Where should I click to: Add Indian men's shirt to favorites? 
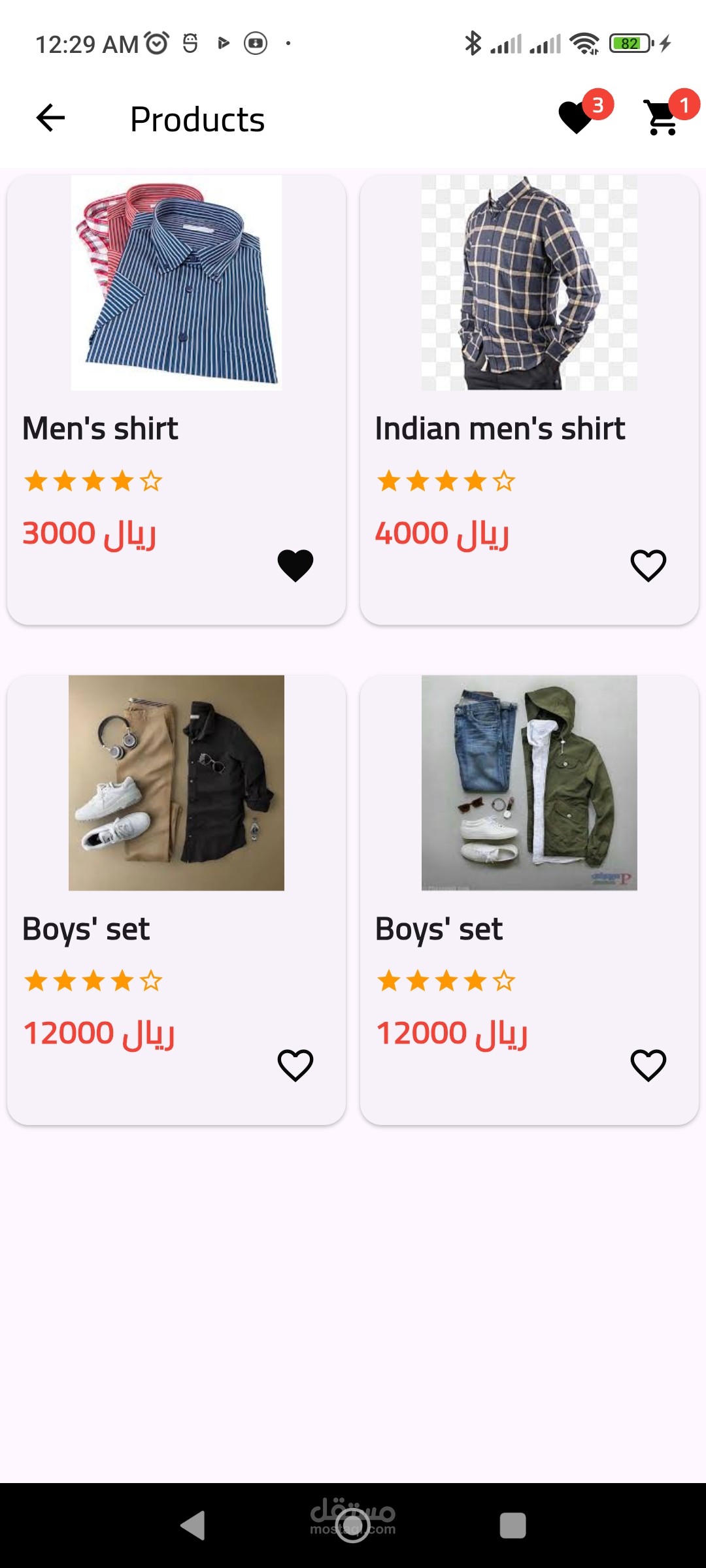648,565
